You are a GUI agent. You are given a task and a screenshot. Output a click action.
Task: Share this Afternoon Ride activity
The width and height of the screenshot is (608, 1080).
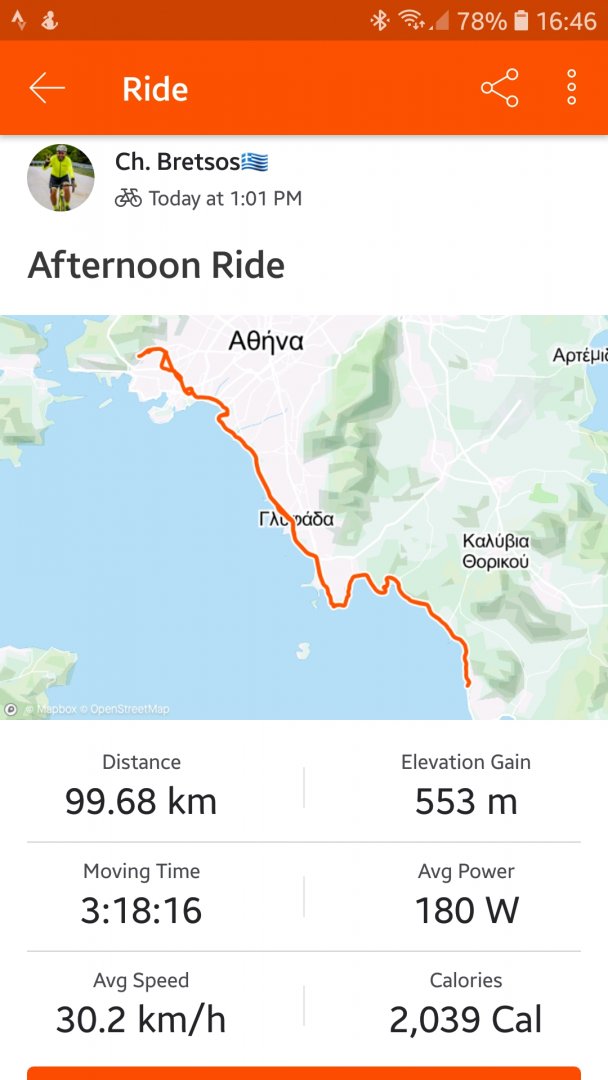point(499,89)
